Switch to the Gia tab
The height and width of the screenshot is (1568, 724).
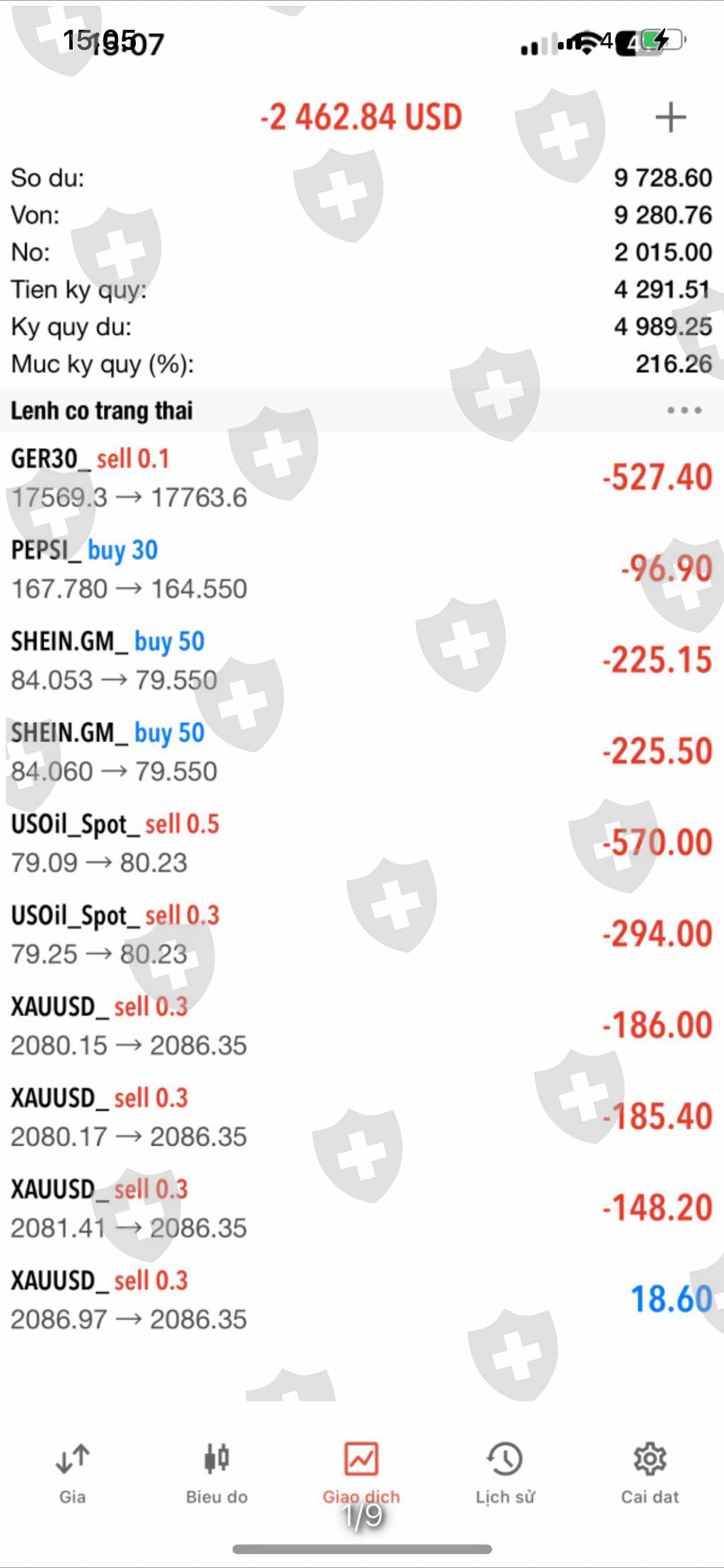pos(72,1473)
